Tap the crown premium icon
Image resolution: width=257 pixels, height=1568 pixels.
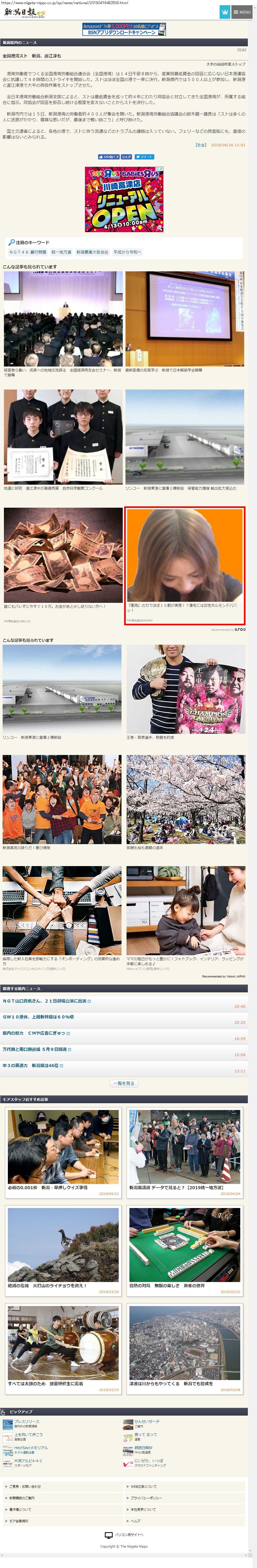click(225, 12)
